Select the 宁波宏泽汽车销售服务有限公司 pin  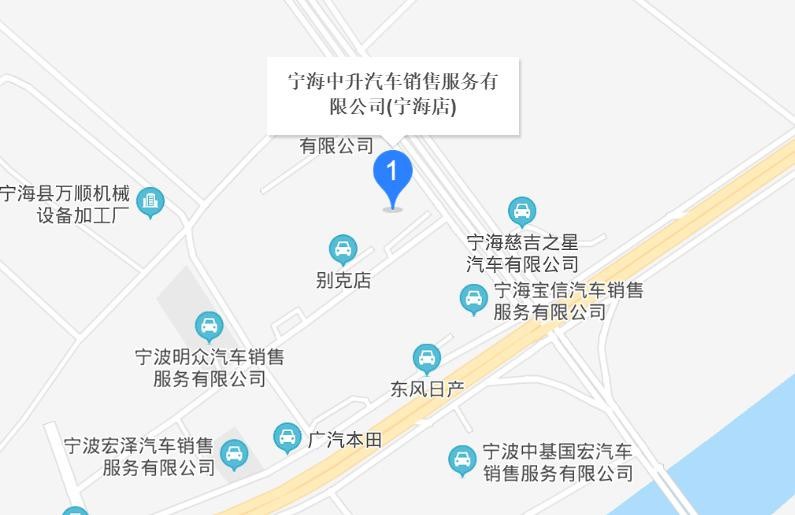coord(234,455)
